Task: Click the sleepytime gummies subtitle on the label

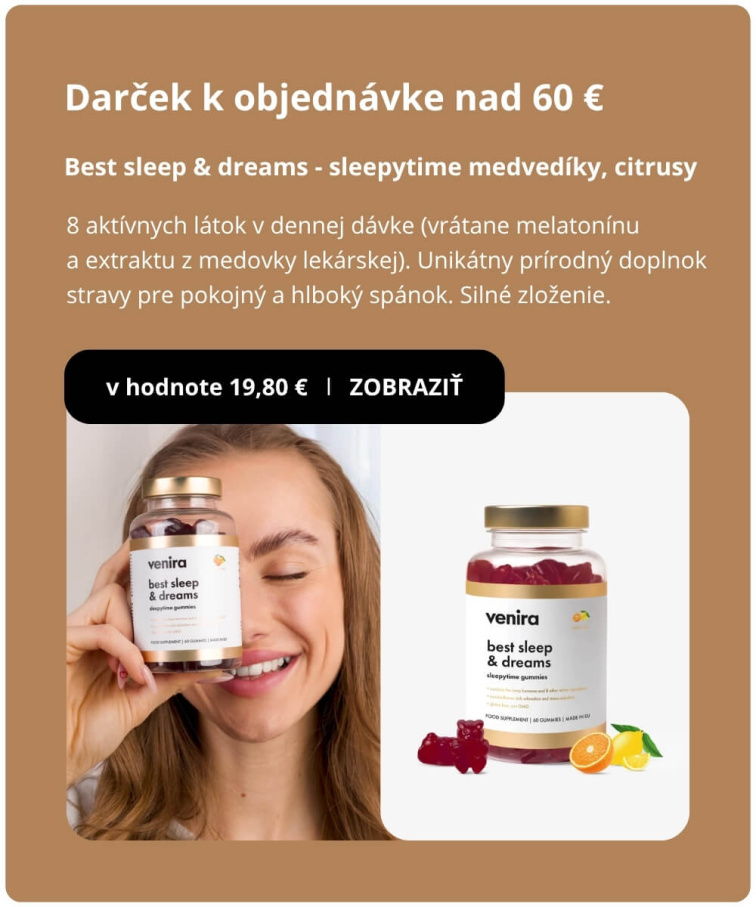Action: pos(517,675)
